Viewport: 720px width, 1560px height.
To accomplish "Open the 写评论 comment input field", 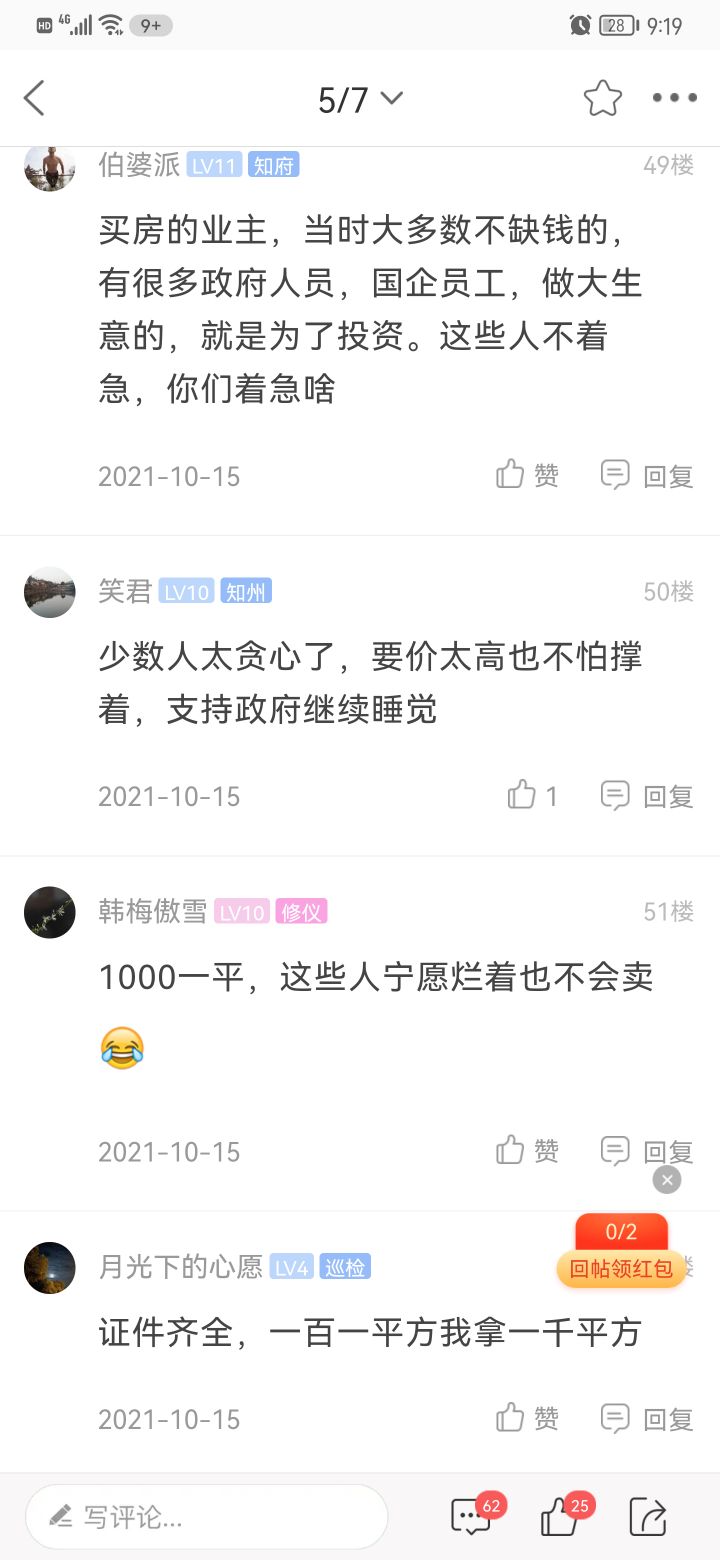I will coord(206,1517).
